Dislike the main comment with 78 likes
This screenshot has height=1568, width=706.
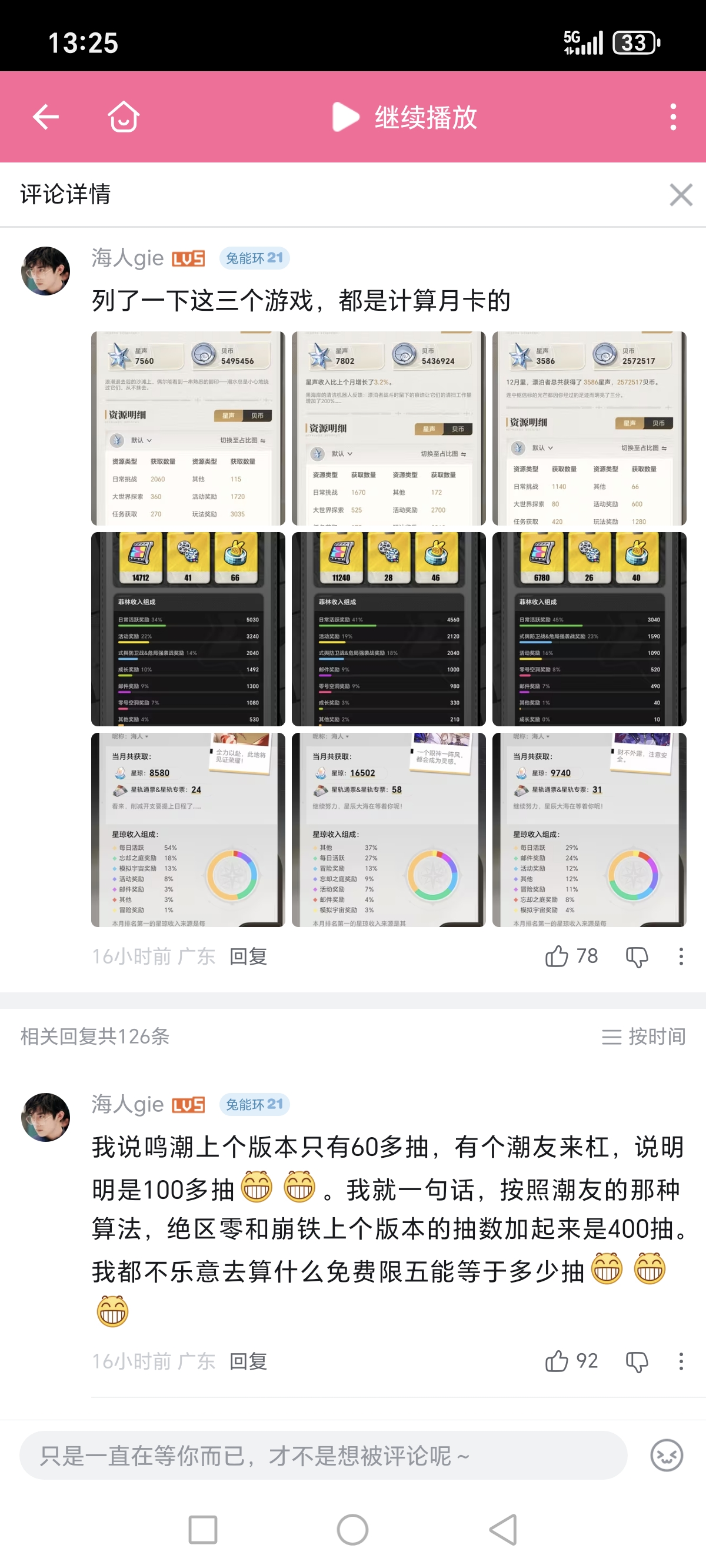pos(637,956)
